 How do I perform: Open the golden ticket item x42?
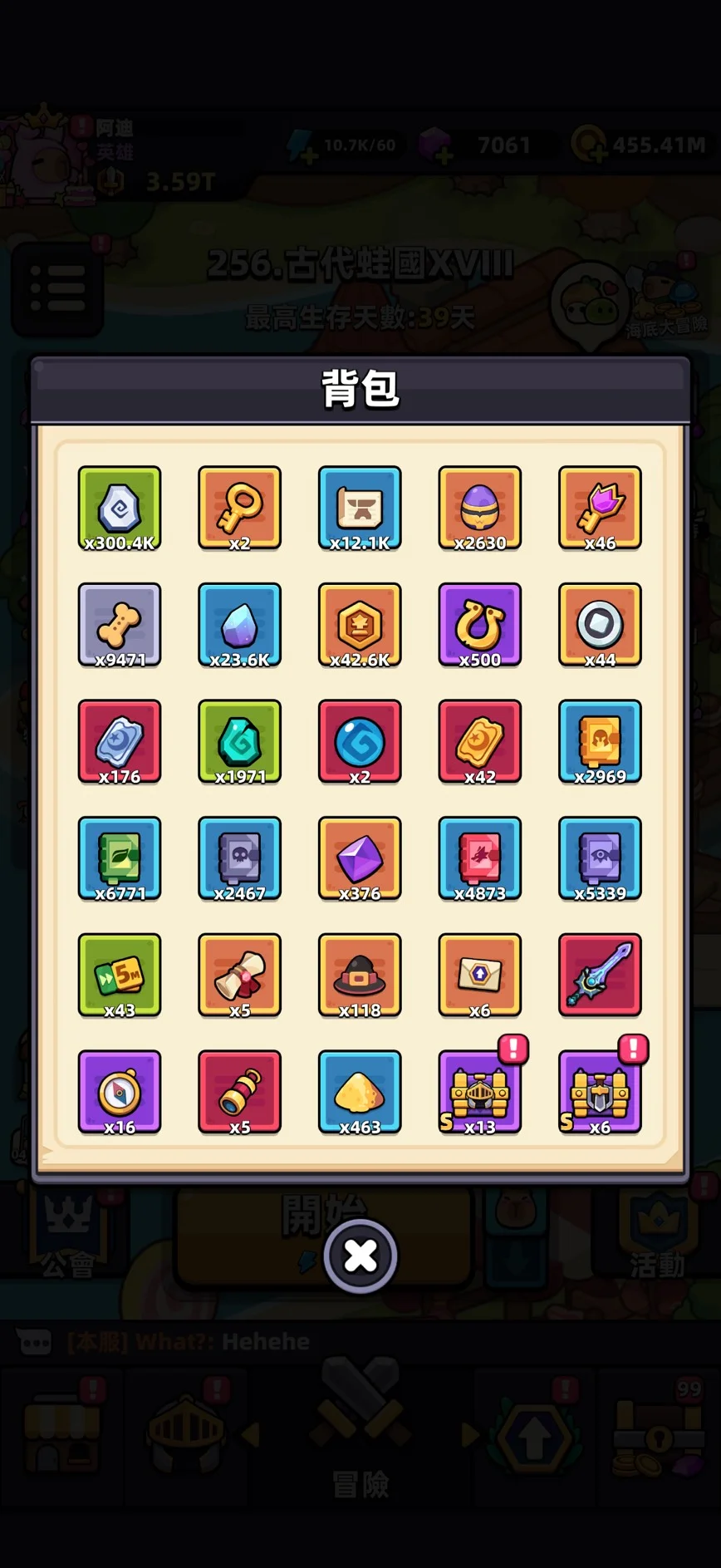coord(479,741)
